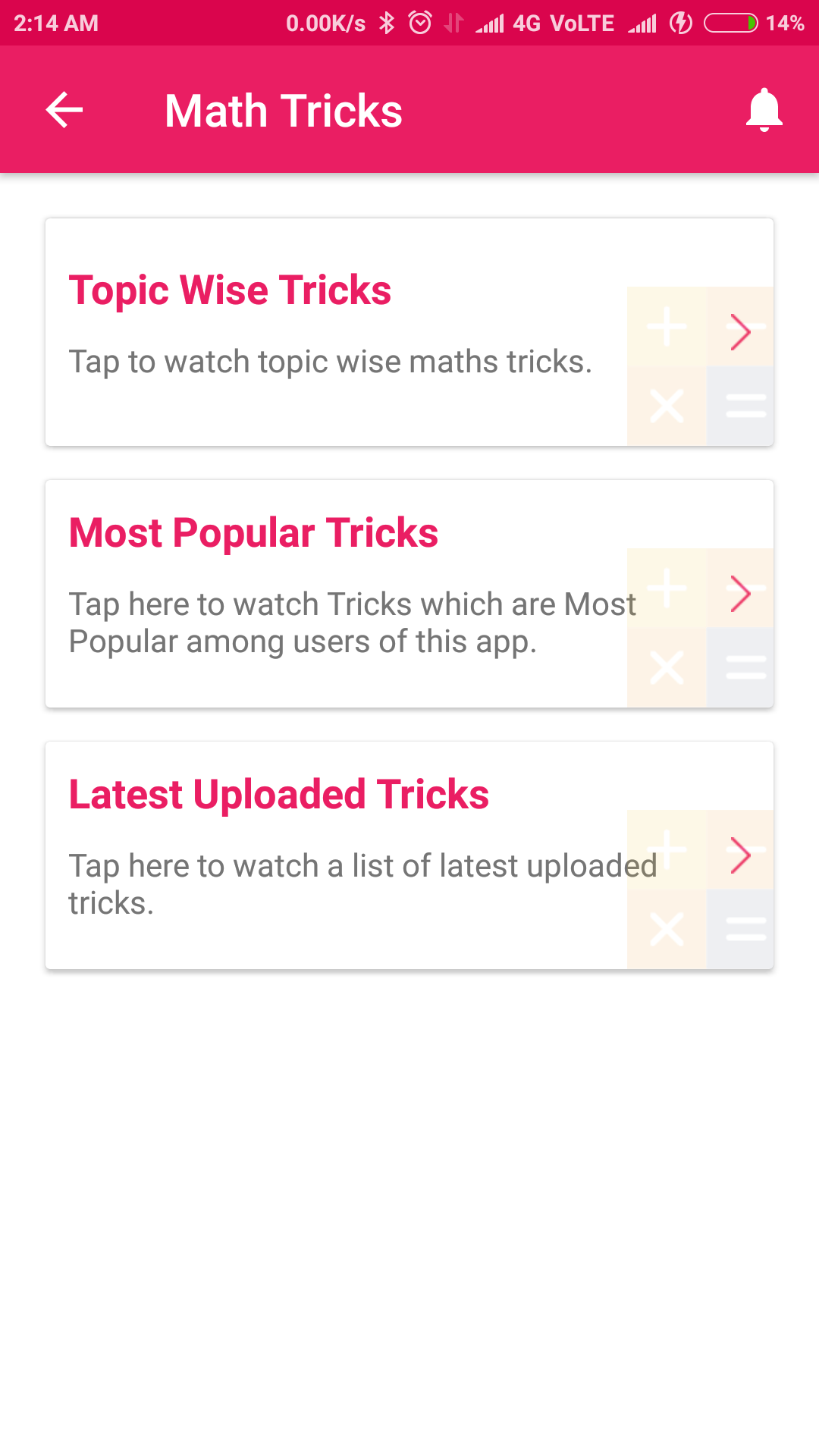Tap the battery indicator in status bar
The height and width of the screenshot is (1456, 819).
coord(730,23)
